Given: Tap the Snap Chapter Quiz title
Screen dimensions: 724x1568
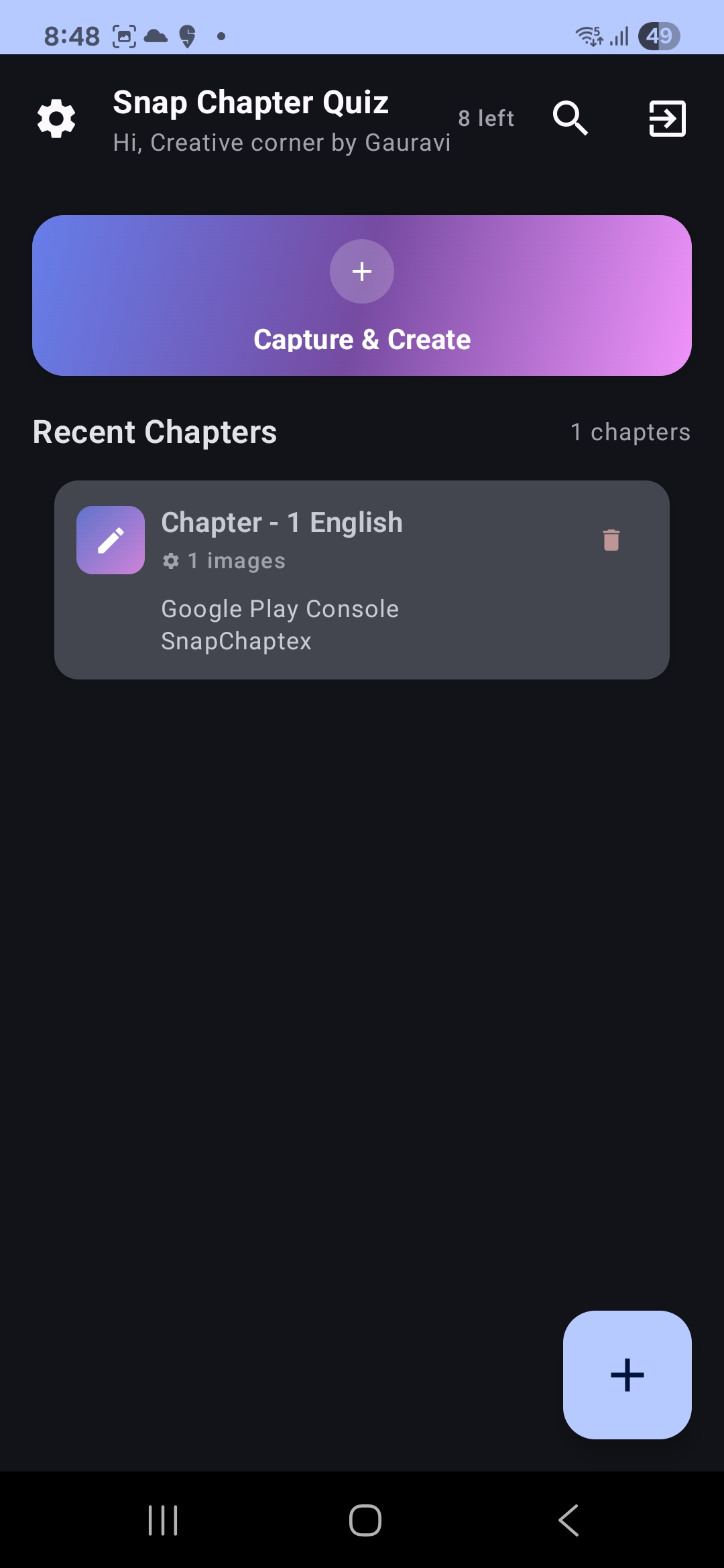Looking at the screenshot, I should (250, 102).
